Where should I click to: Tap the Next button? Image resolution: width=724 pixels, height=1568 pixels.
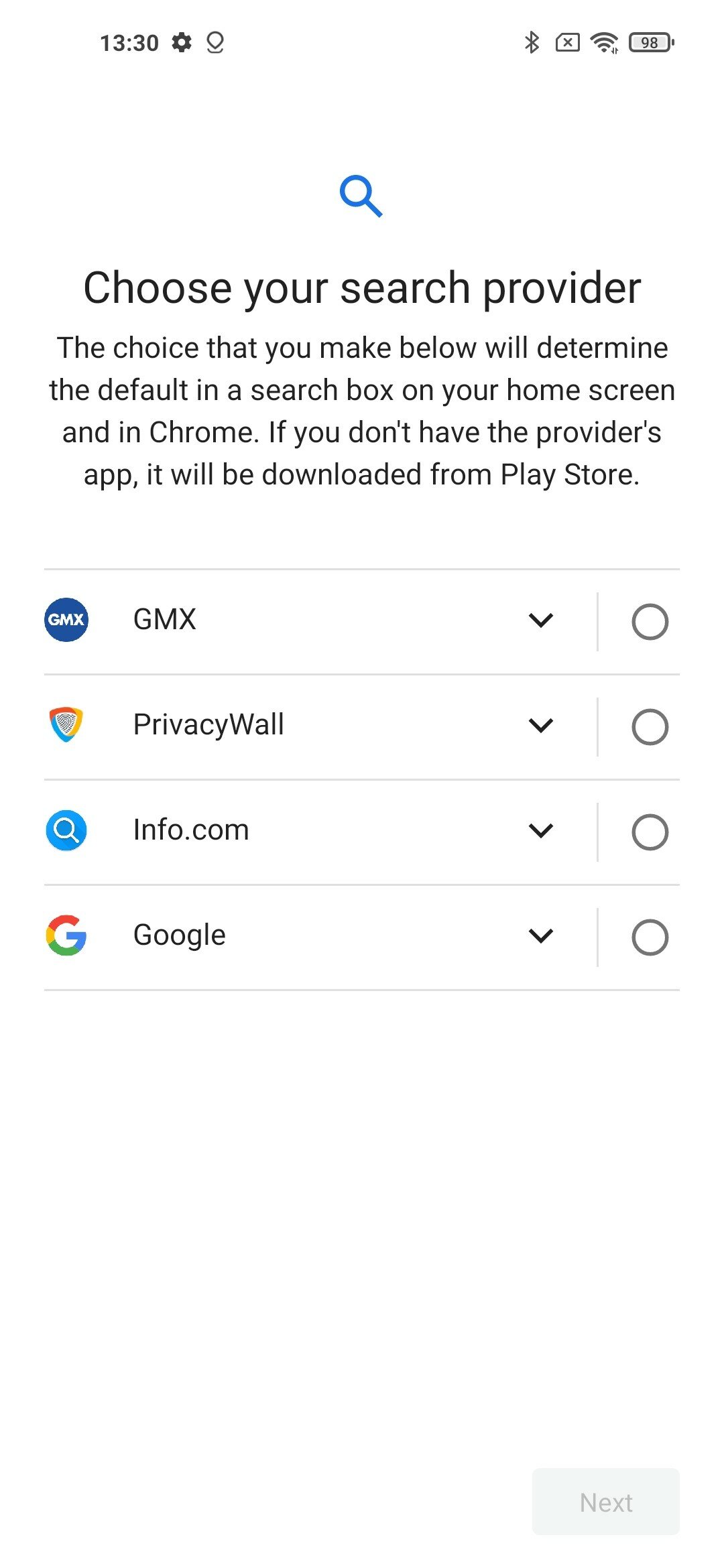coord(606,1502)
